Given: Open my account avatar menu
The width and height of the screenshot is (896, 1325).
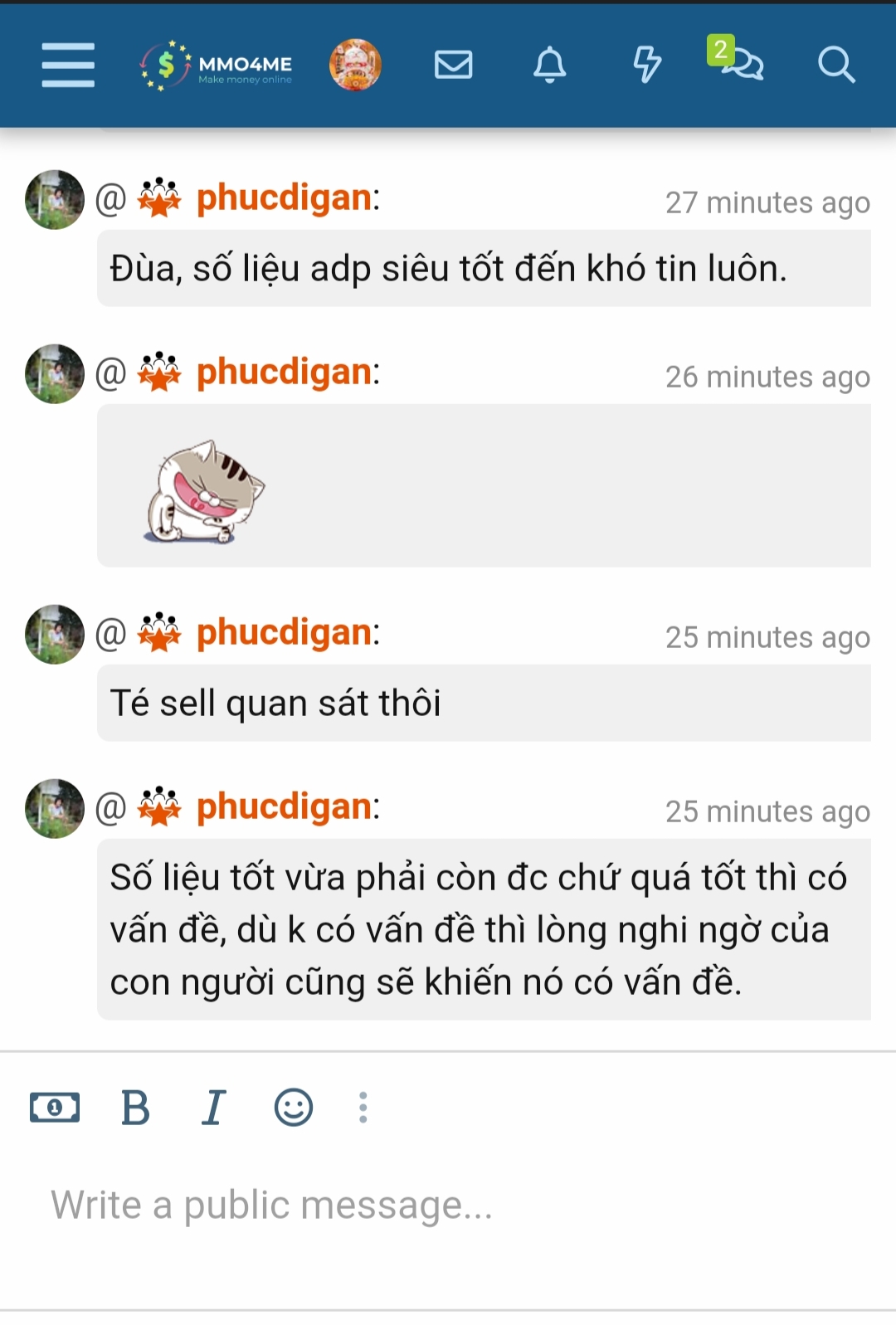Looking at the screenshot, I should (355, 65).
